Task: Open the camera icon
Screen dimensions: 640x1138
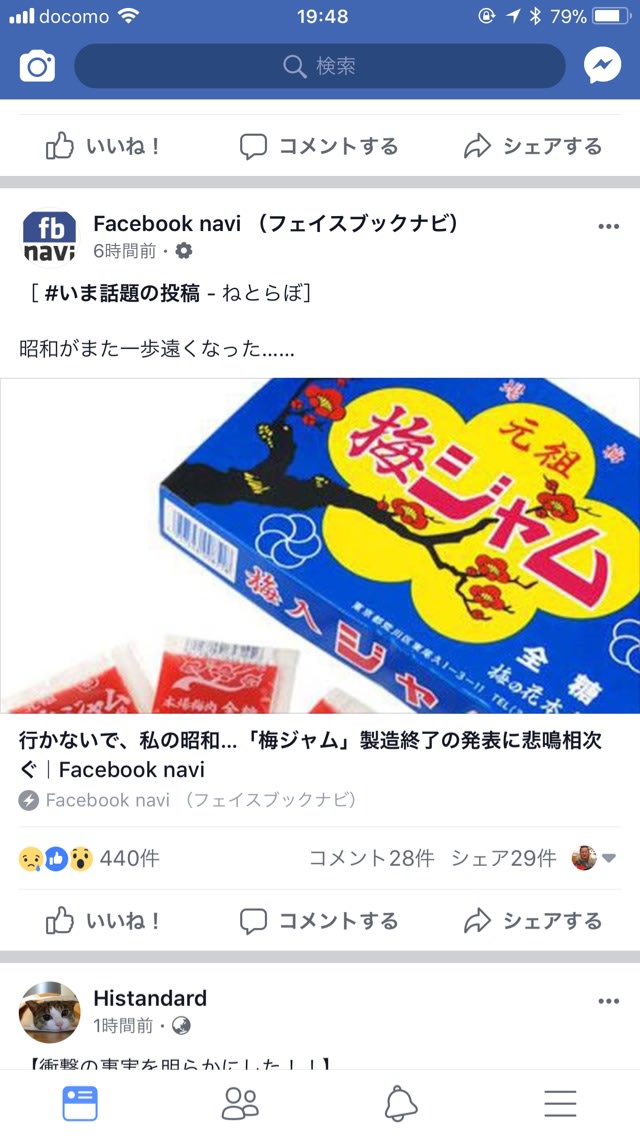Action: pyautogui.click(x=37, y=67)
